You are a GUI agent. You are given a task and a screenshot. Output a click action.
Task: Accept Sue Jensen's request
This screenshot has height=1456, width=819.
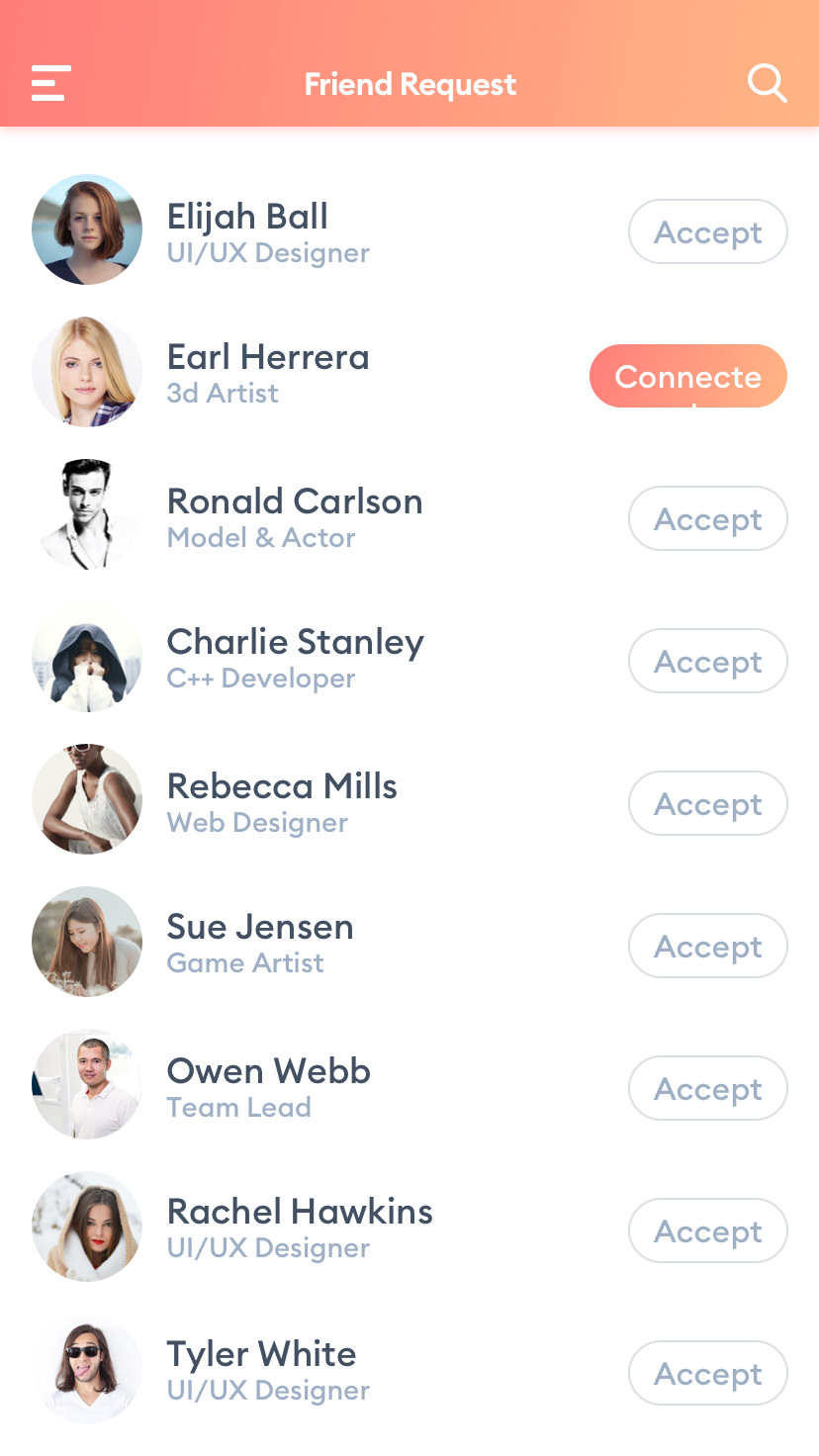708,946
